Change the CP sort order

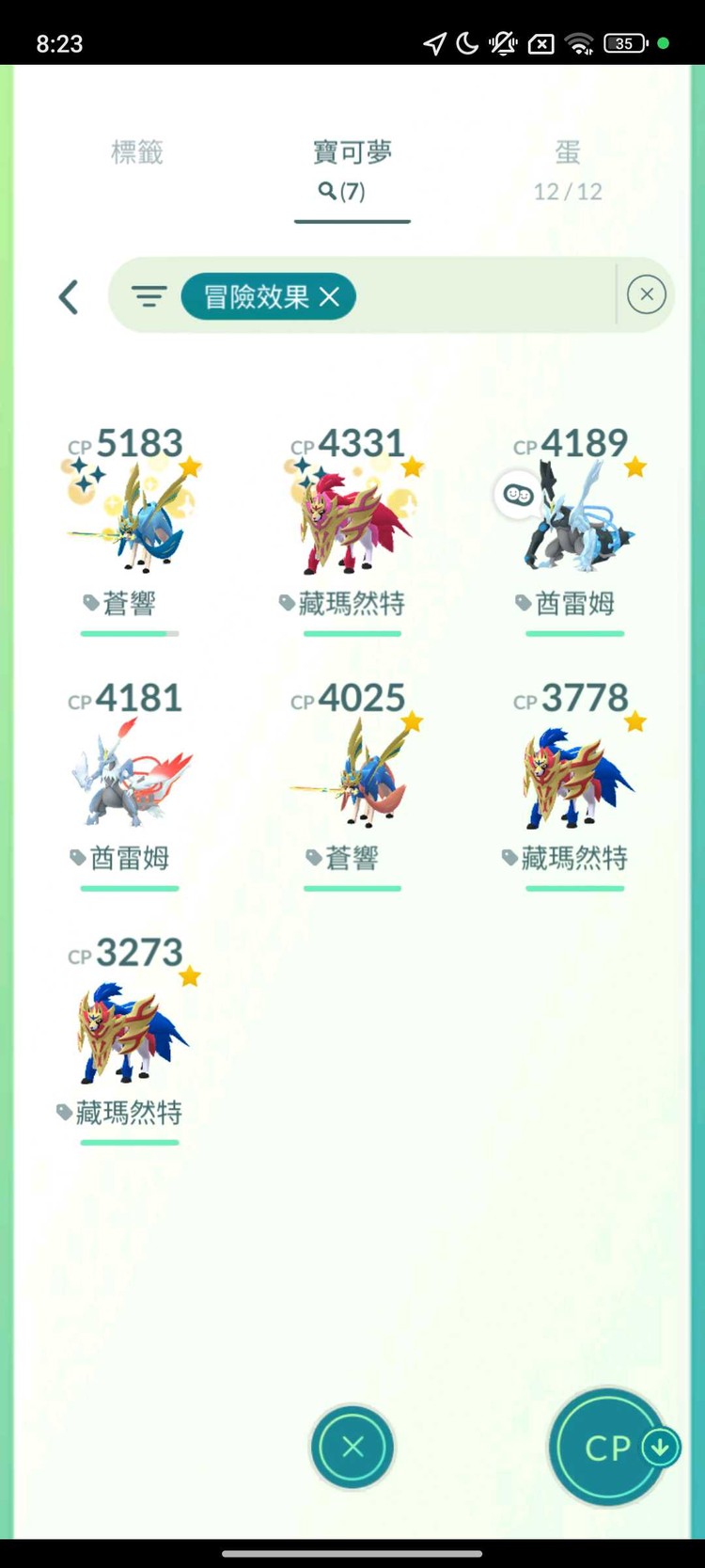click(609, 1447)
